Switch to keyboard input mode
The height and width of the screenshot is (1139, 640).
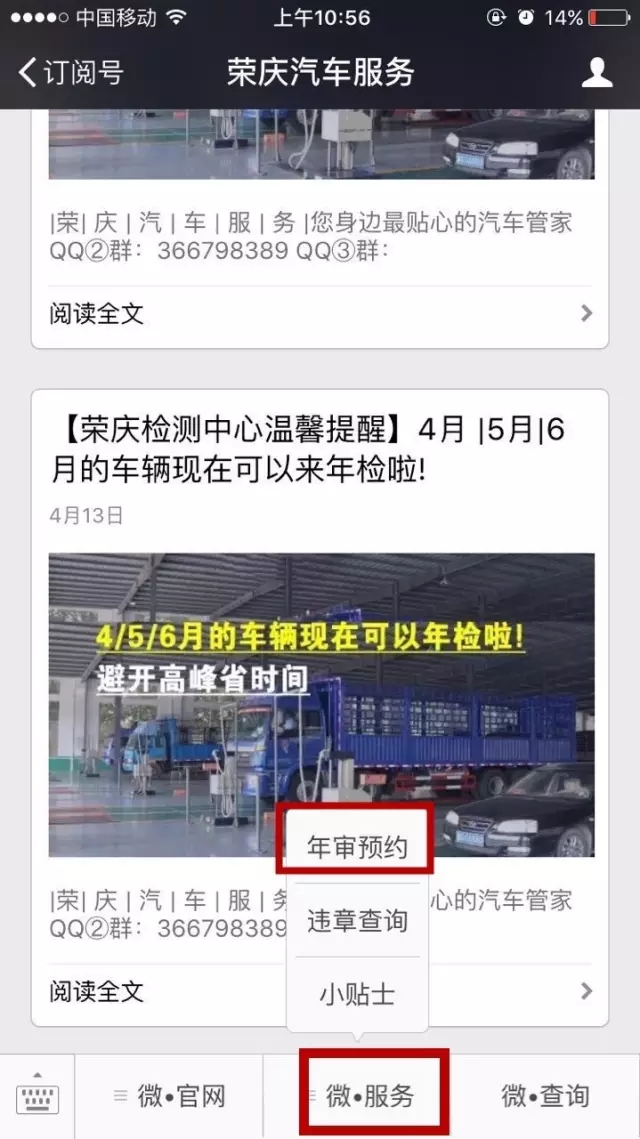pos(37,1096)
